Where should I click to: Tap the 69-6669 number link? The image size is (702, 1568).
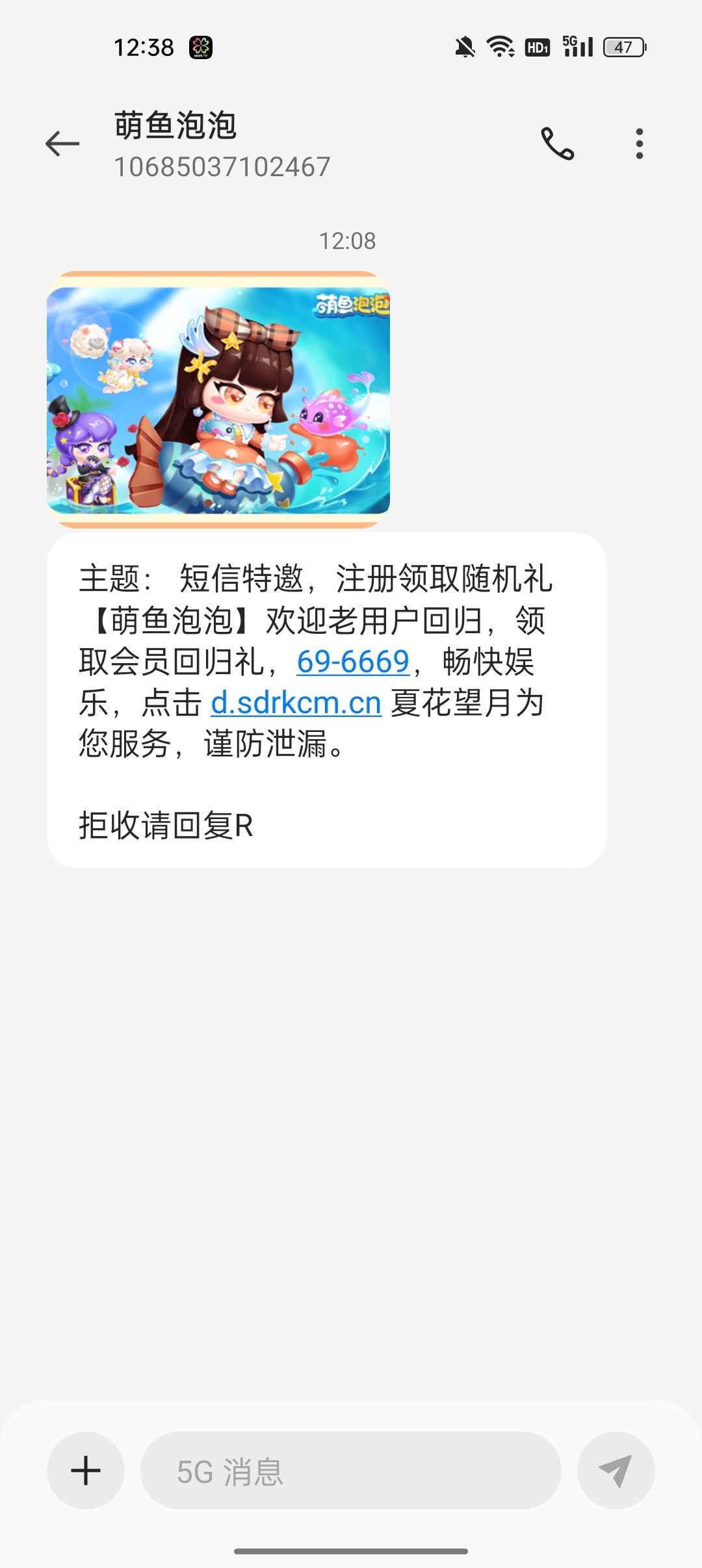(x=353, y=662)
